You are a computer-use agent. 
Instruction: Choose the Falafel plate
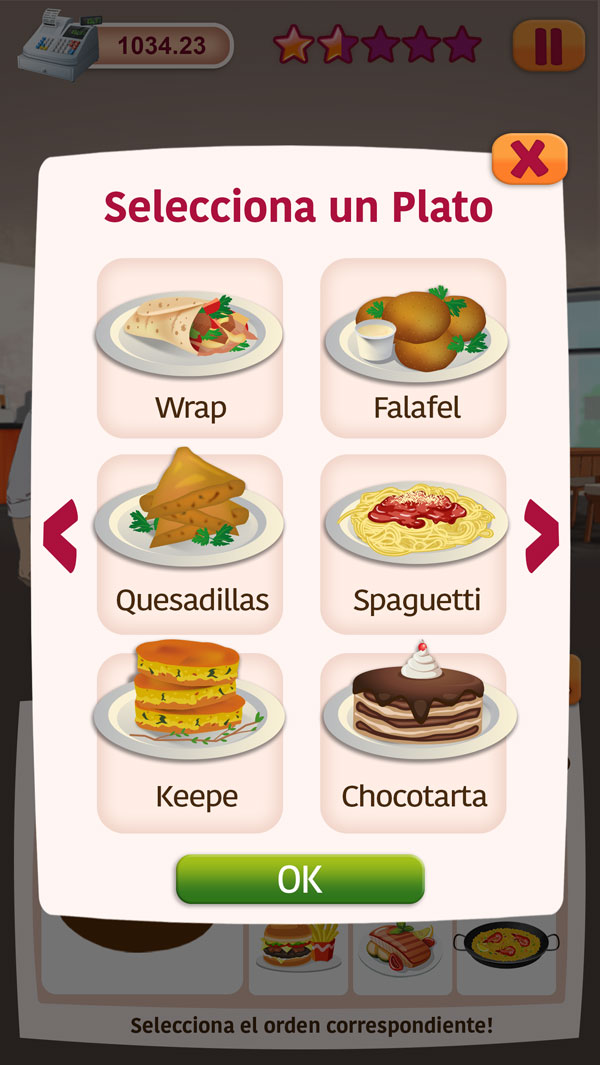tap(414, 347)
